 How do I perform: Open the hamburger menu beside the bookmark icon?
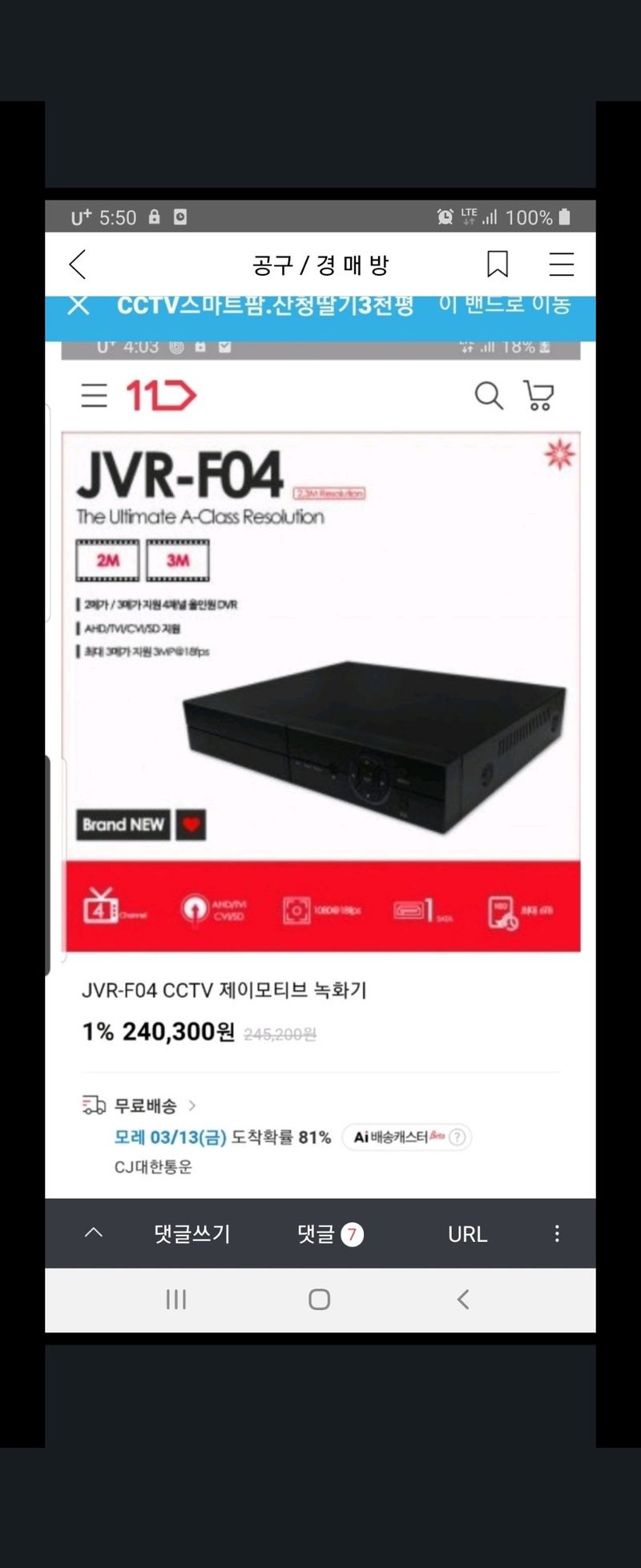point(561,264)
